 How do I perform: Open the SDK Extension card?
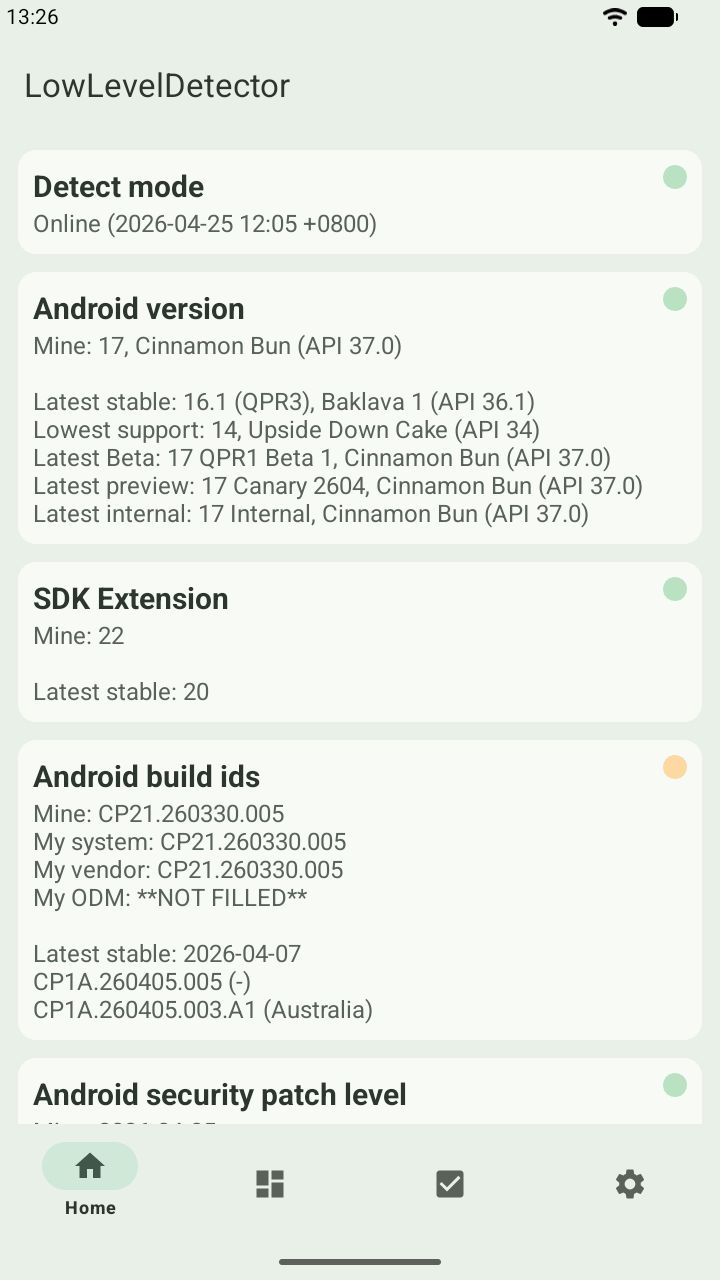pos(360,642)
